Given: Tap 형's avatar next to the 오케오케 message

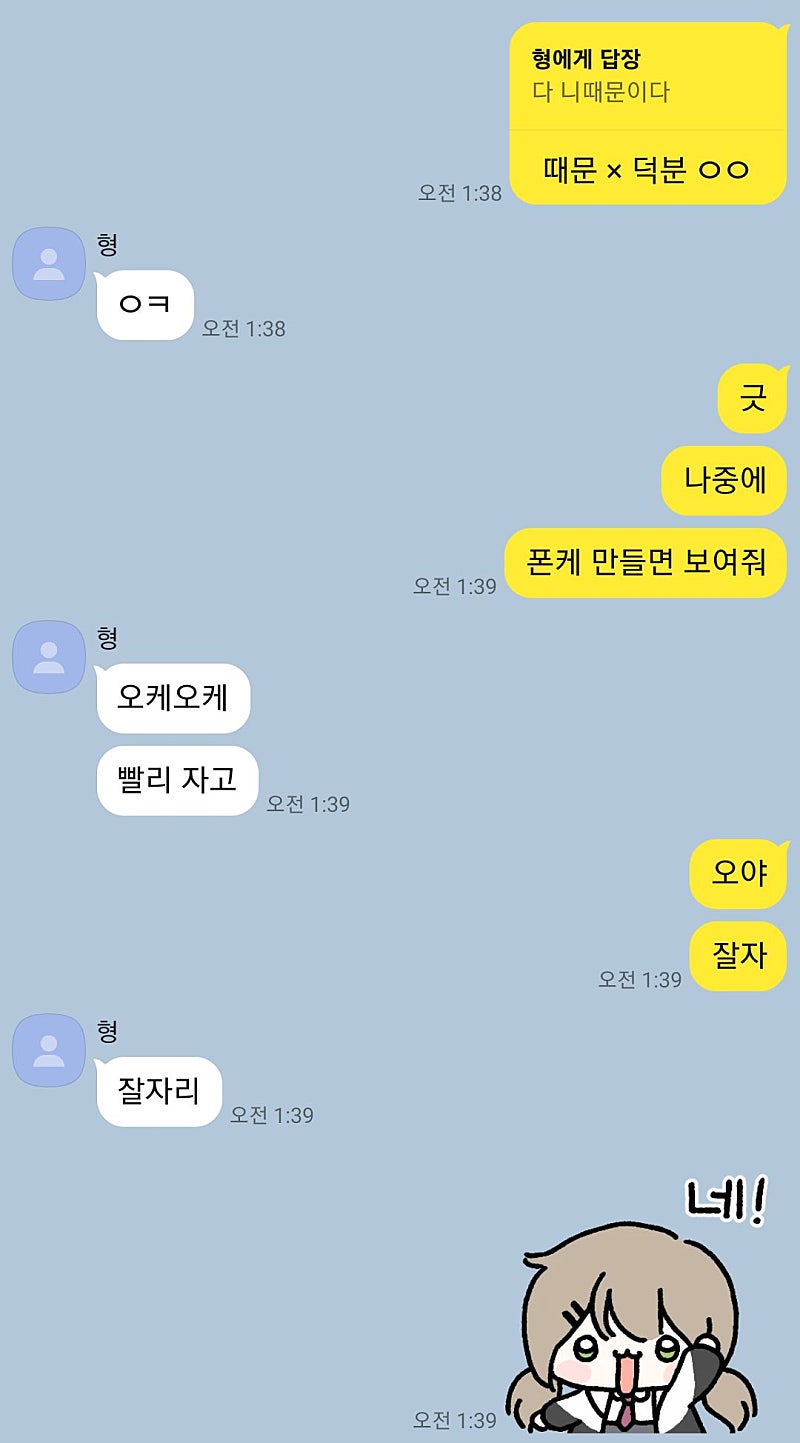Looking at the screenshot, I should point(48,657).
